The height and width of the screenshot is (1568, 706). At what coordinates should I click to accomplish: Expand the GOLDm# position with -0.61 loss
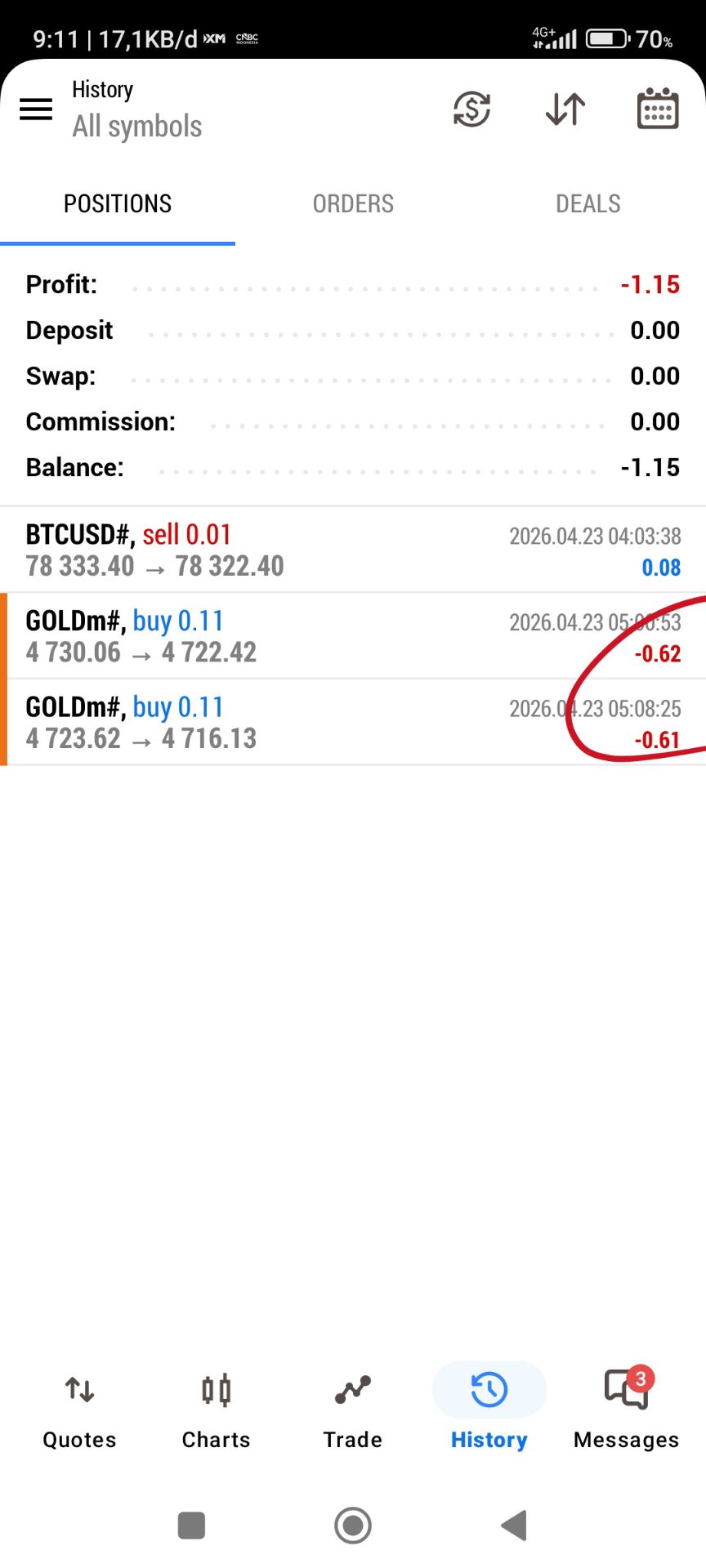click(x=353, y=723)
